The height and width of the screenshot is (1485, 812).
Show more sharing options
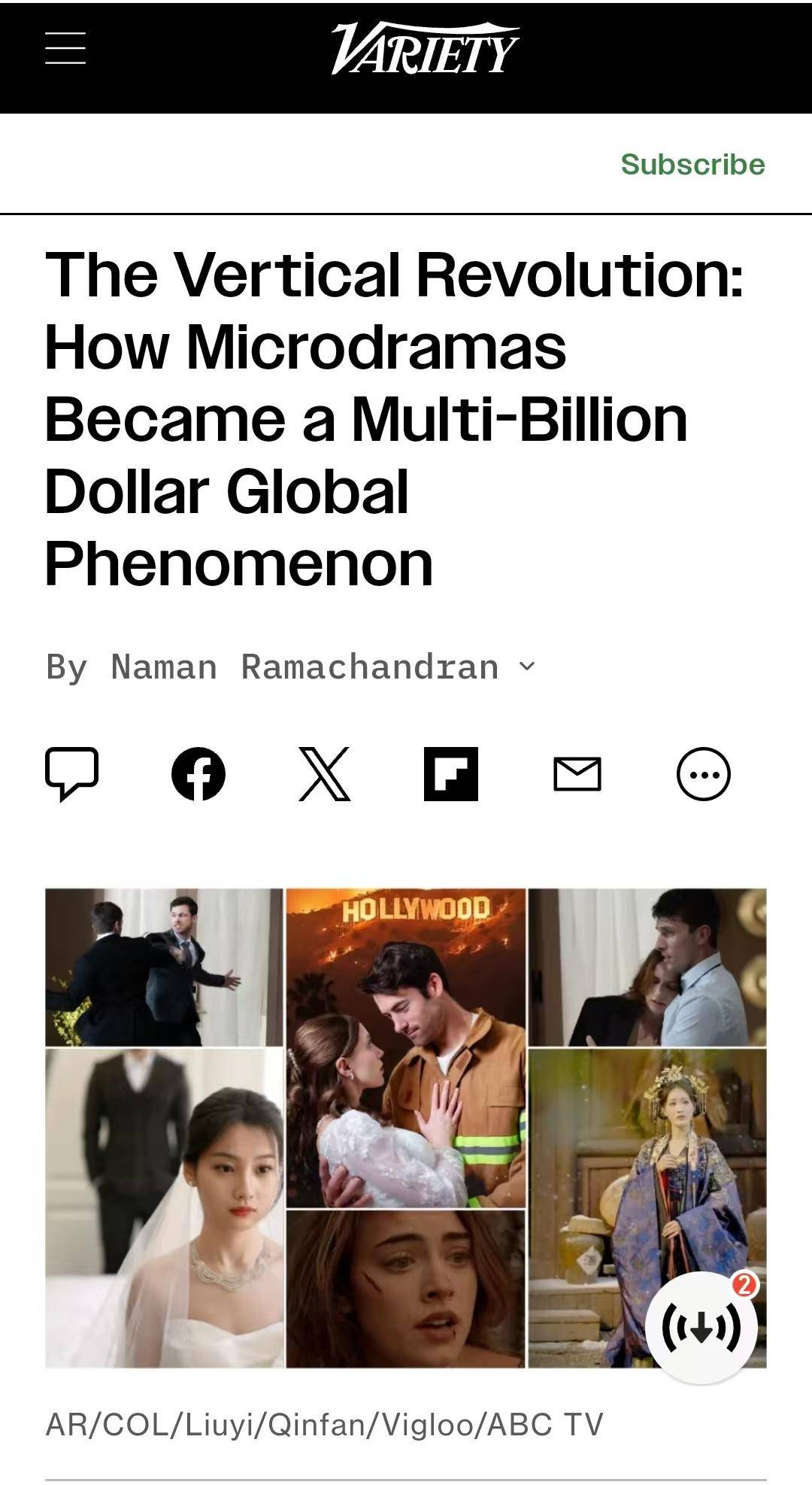703,773
